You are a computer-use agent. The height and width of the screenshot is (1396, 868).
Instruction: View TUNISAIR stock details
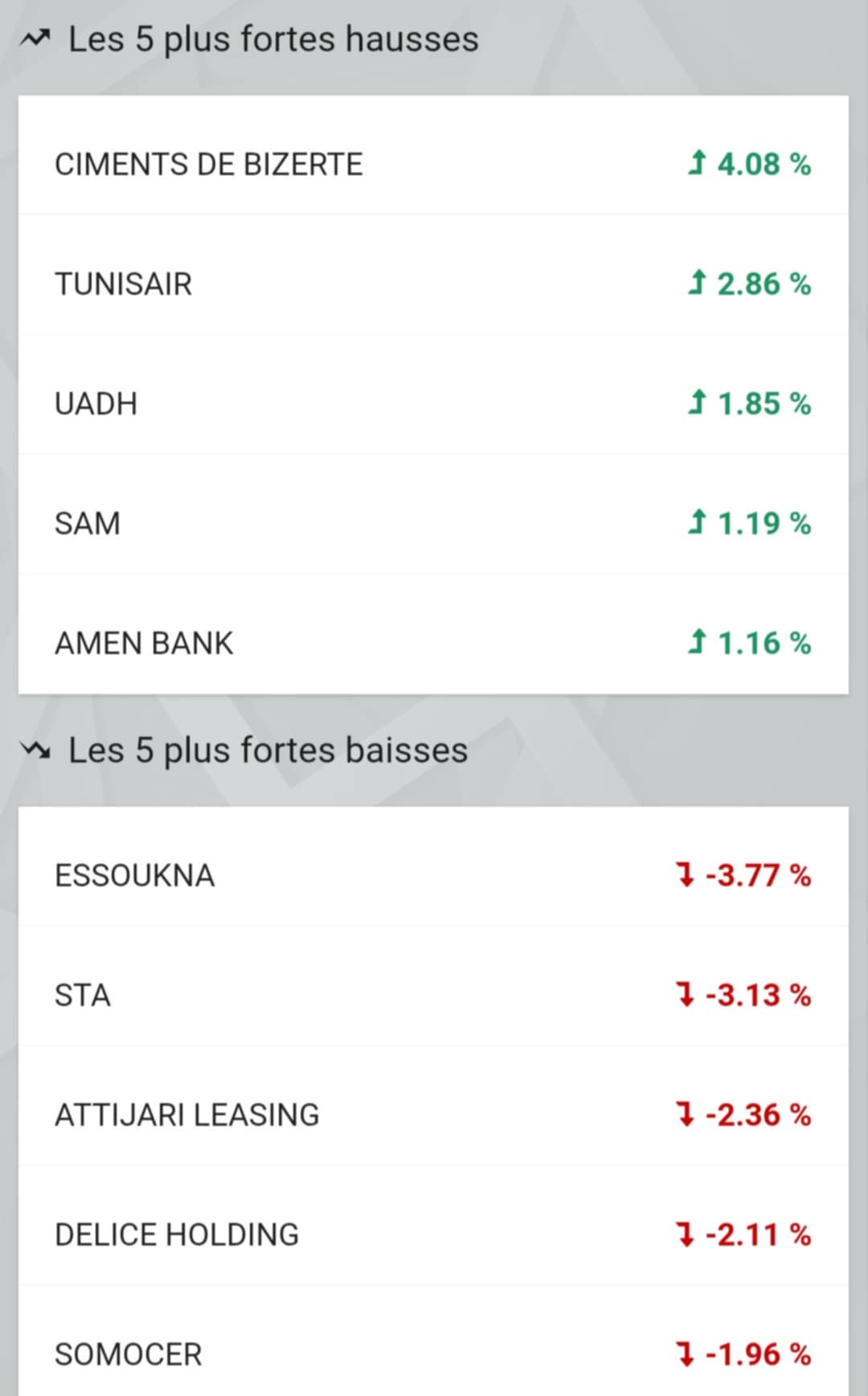tap(433, 284)
